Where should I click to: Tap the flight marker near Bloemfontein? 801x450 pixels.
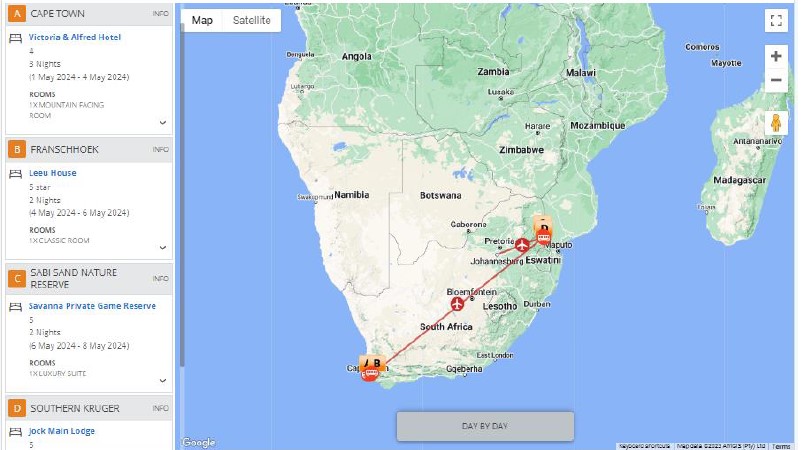(458, 302)
